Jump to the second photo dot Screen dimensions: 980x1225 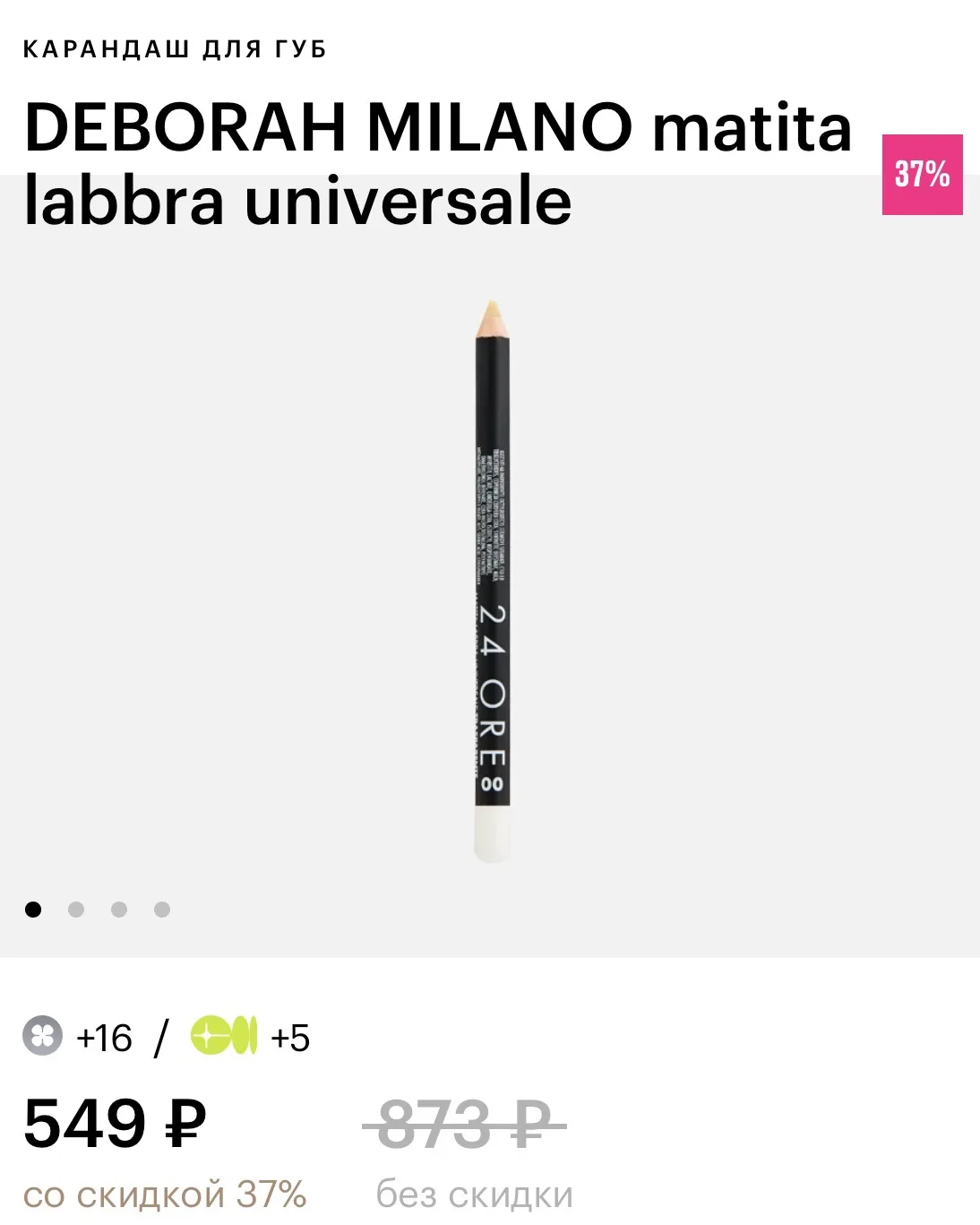(x=76, y=910)
